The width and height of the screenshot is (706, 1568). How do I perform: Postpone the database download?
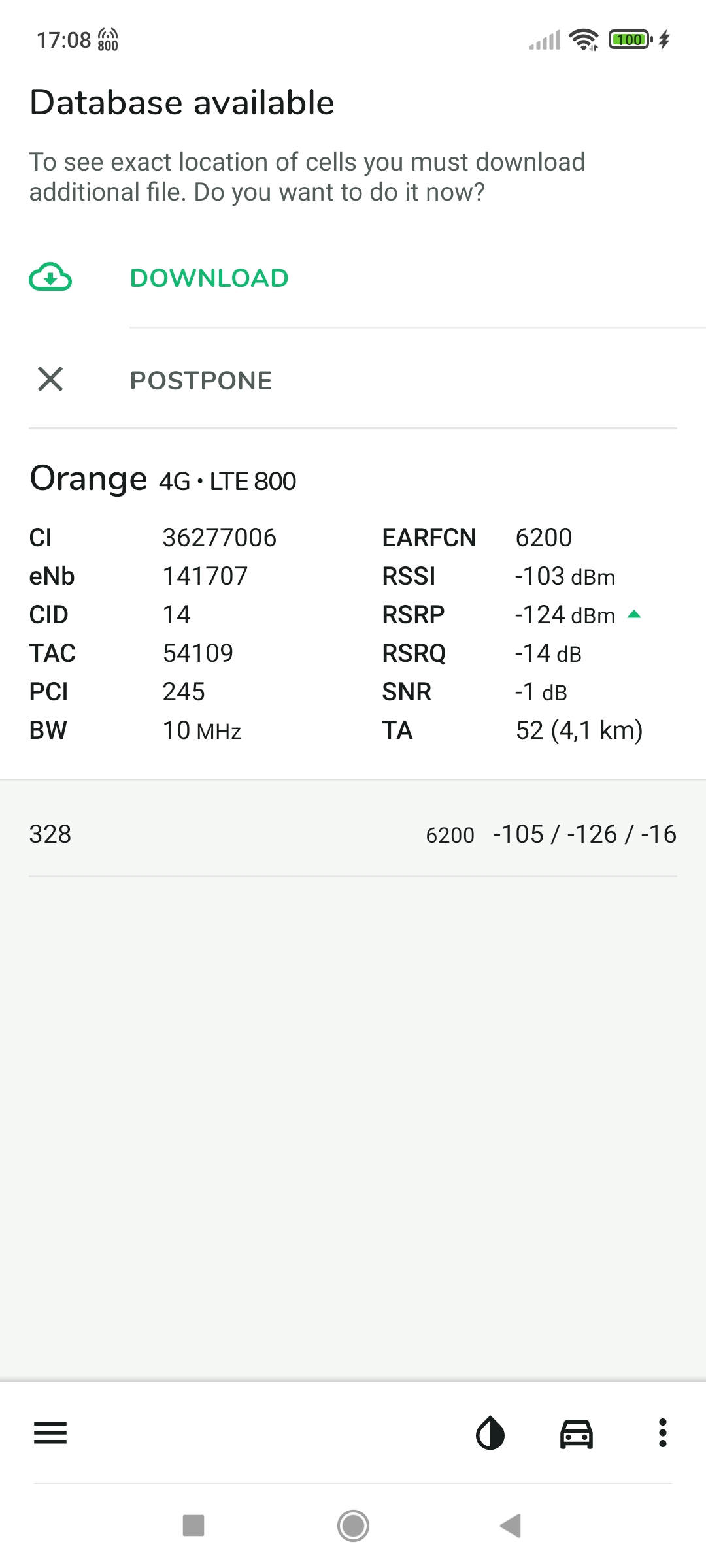click(x=353, y=380)
